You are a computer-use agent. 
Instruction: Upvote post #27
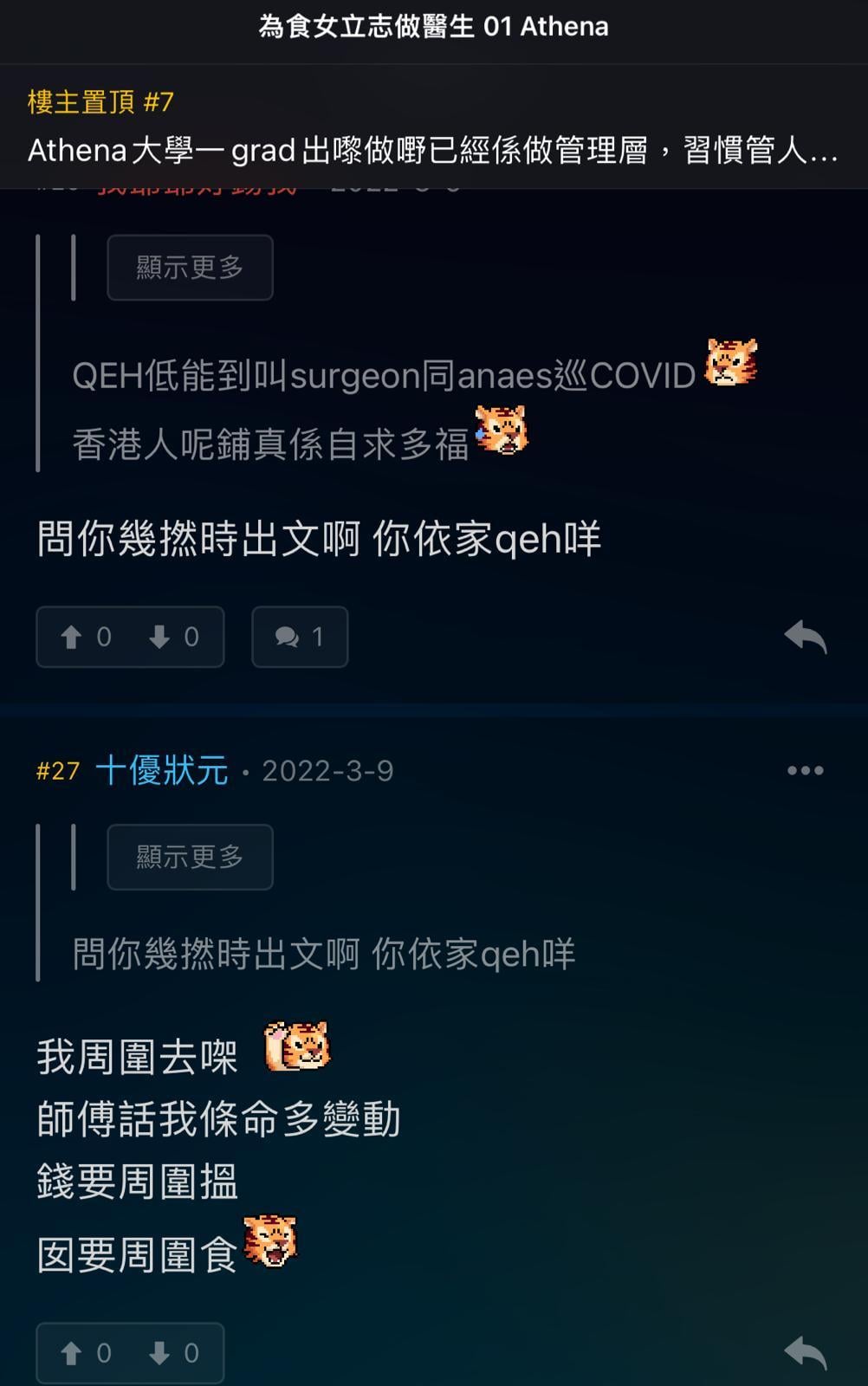pyautogui.click(x=85, y=1353)
